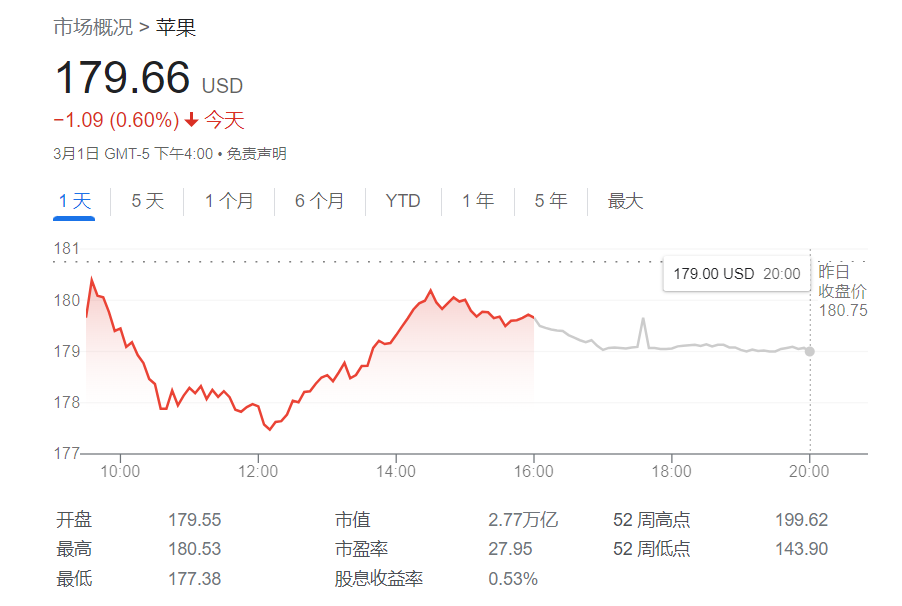This screenshot has width=902, height=606.
Task: Switch to the YTD tab
Action: [x=403, y=201]
